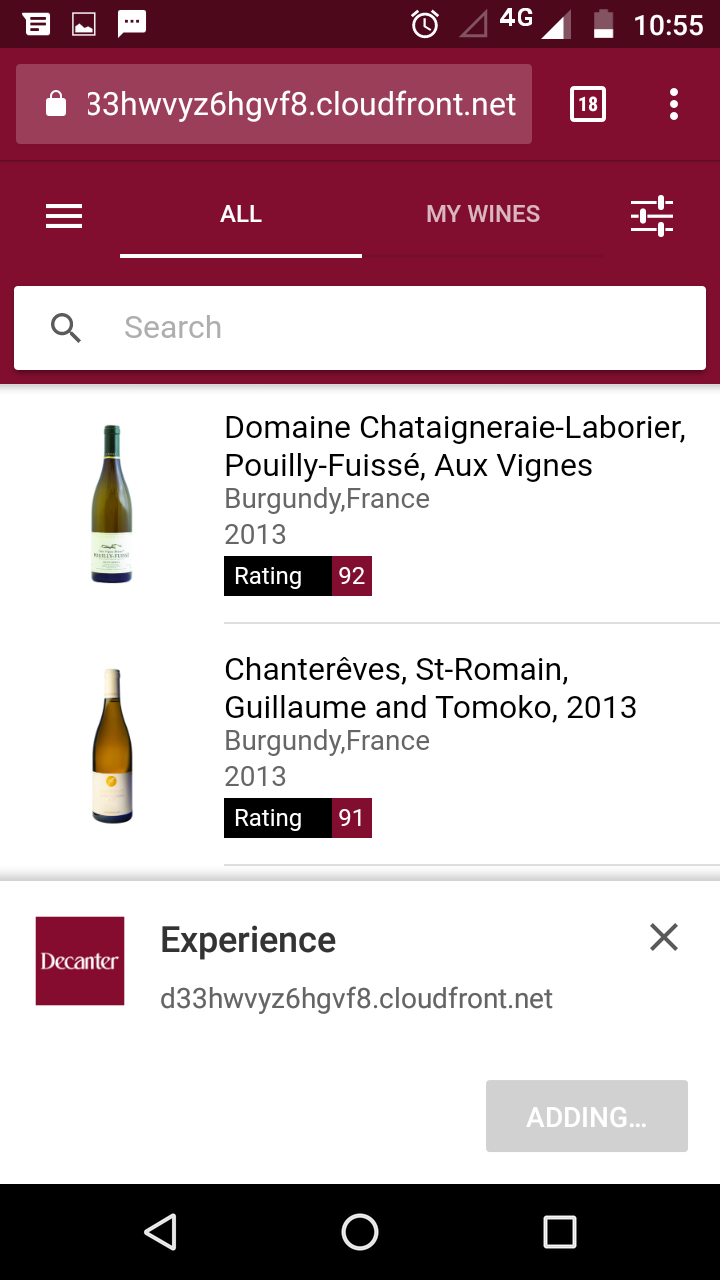The height and width of the screenshot is (1280, 720).
Task: Open the recent apps overview
Action: [559, 1232]
